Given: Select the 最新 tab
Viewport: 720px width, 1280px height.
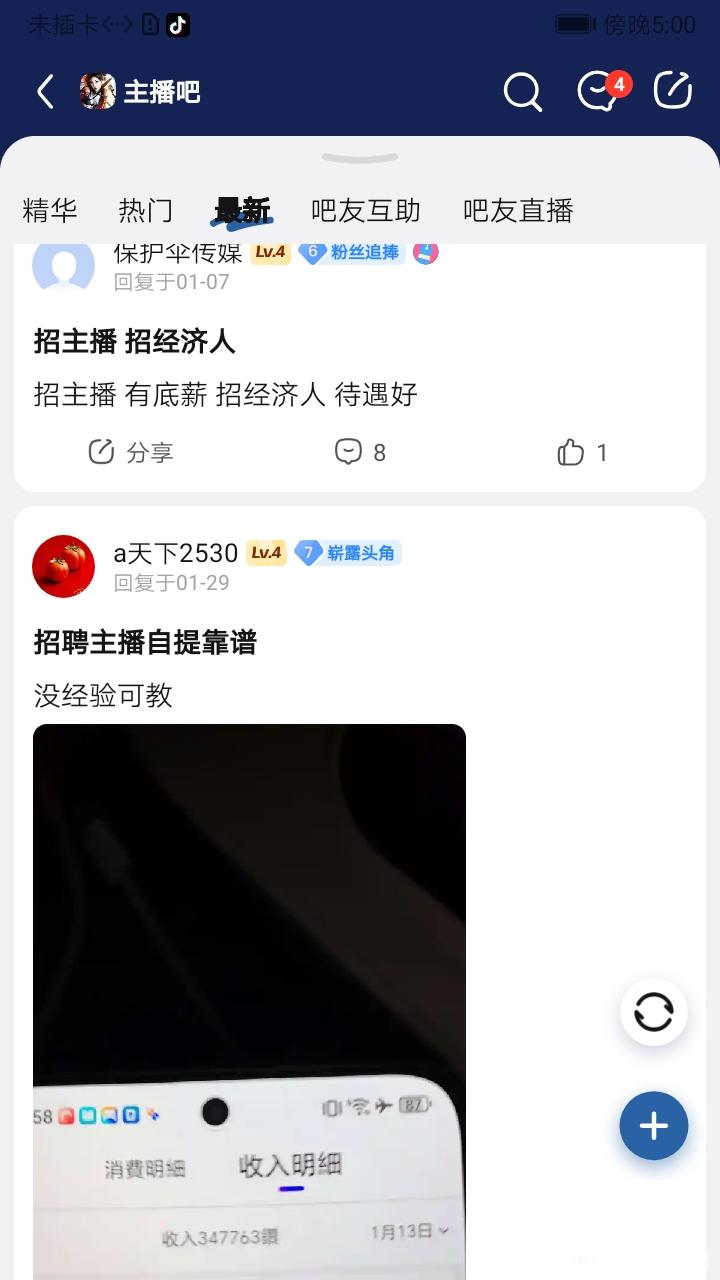Looking at the screenshot, I should [242, 210].
